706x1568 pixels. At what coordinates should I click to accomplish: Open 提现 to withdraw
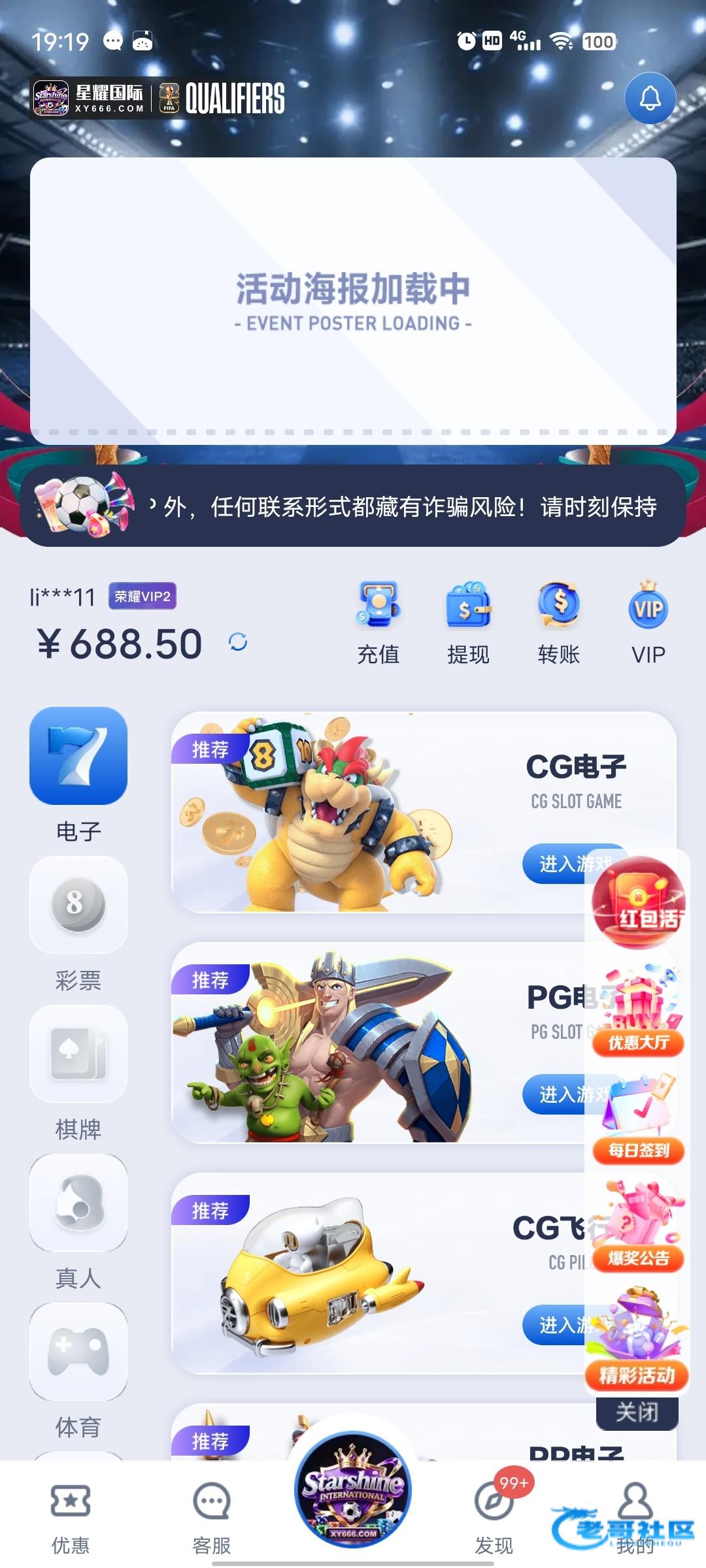click(x=468, y=622)
